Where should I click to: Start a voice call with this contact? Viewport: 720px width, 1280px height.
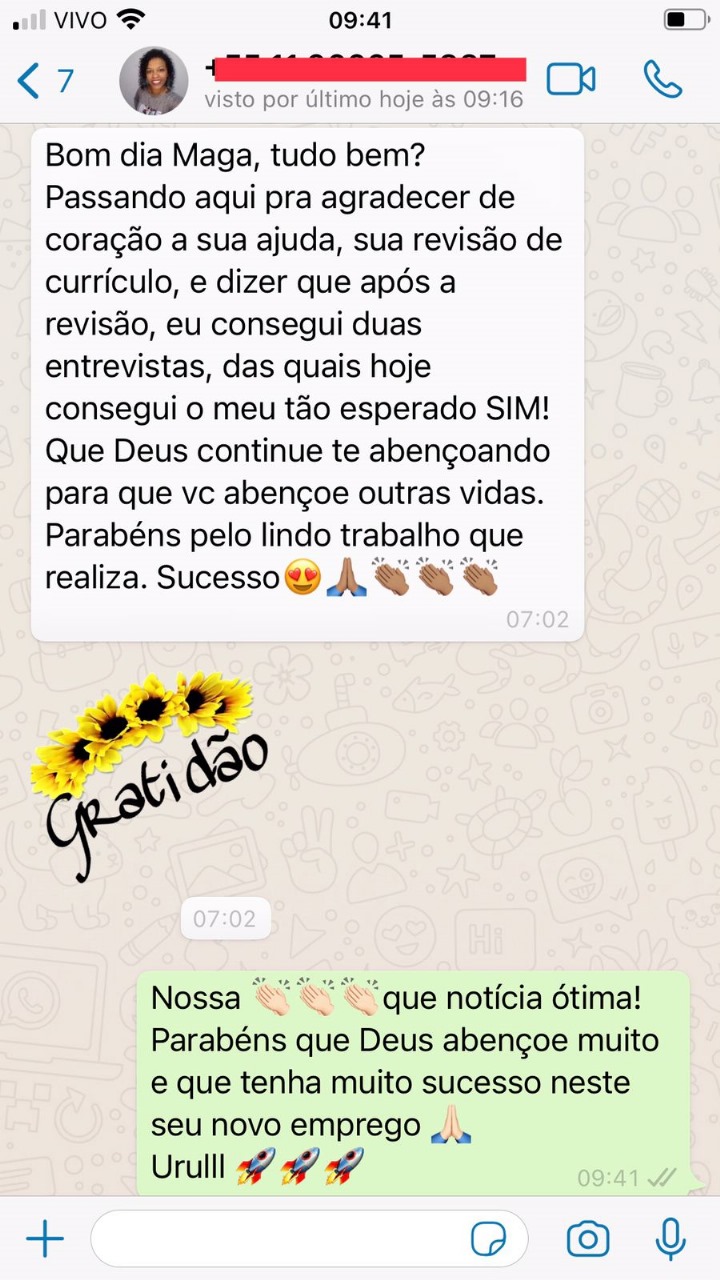click(x=663, y=79)
